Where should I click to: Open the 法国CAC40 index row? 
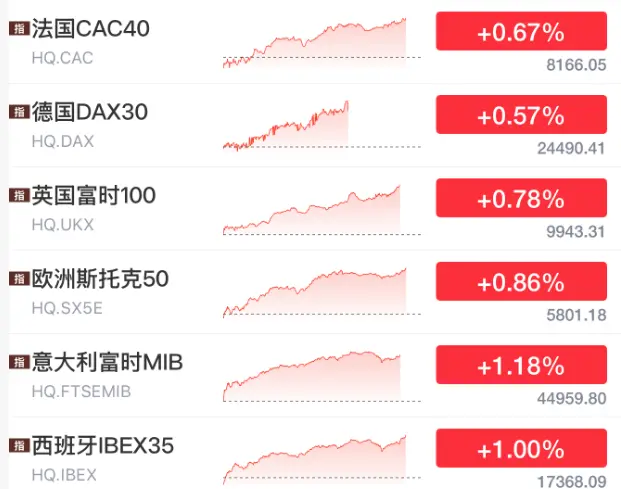[x=91, y=30]
